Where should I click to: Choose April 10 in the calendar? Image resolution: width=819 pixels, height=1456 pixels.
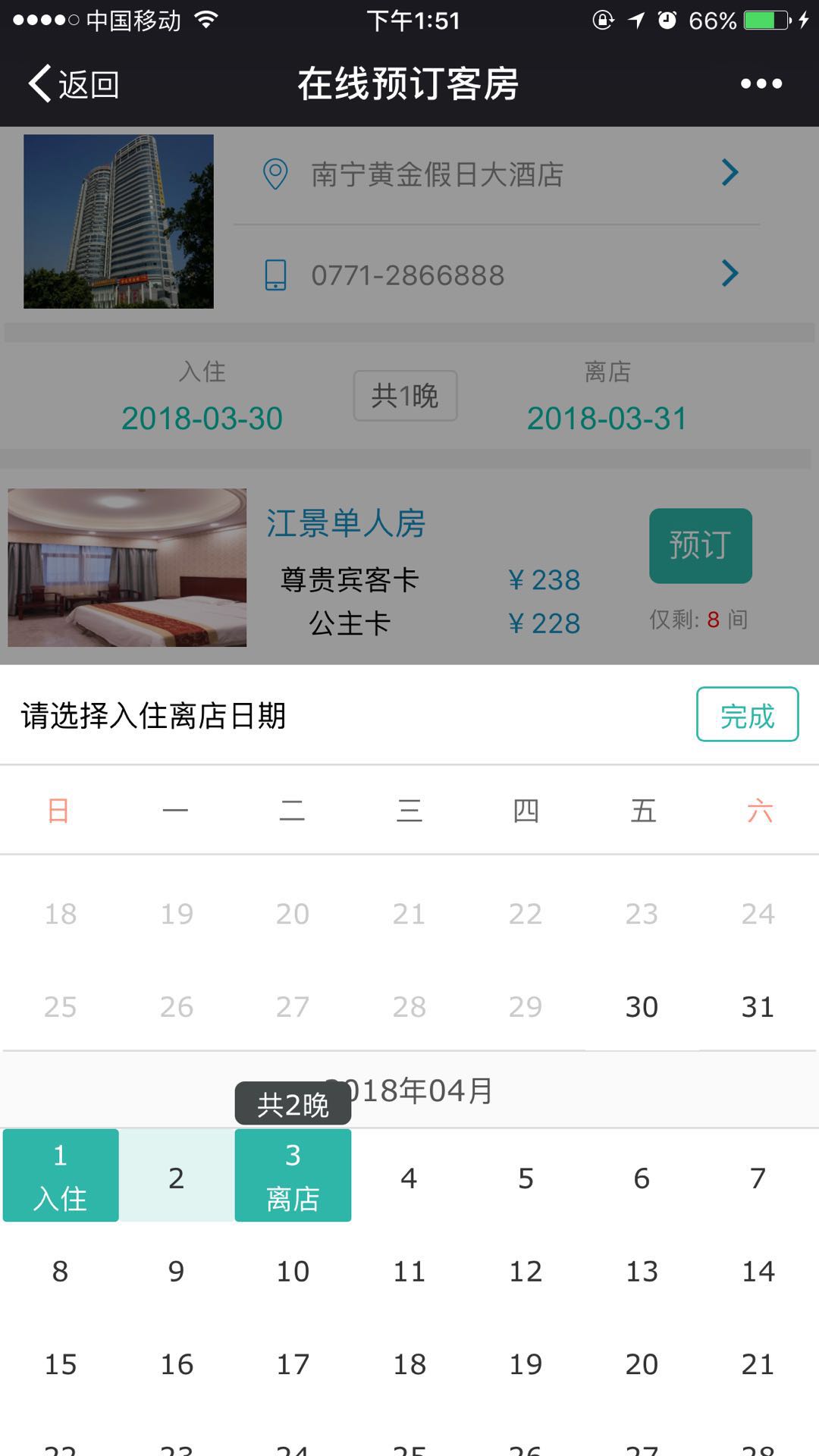[293, 1271]
